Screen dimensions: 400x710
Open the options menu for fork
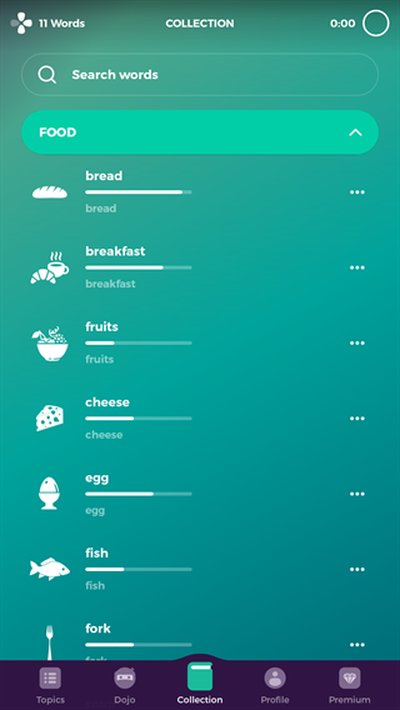click(x=357, y=645)
